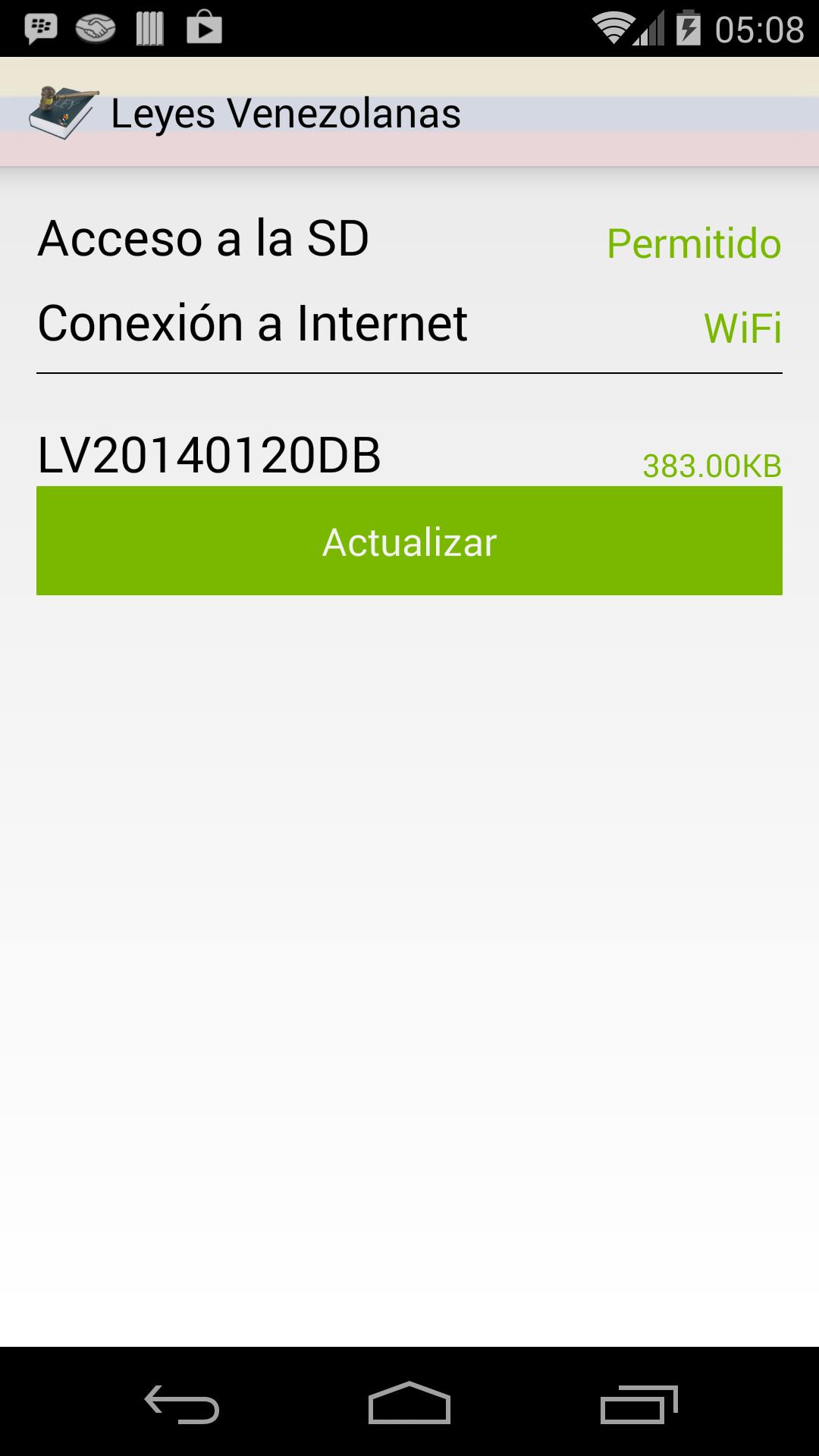The height and width of the screenshot is (1456, 819).
Task: Tap the green Actualizar button
Action: point(409,541)
